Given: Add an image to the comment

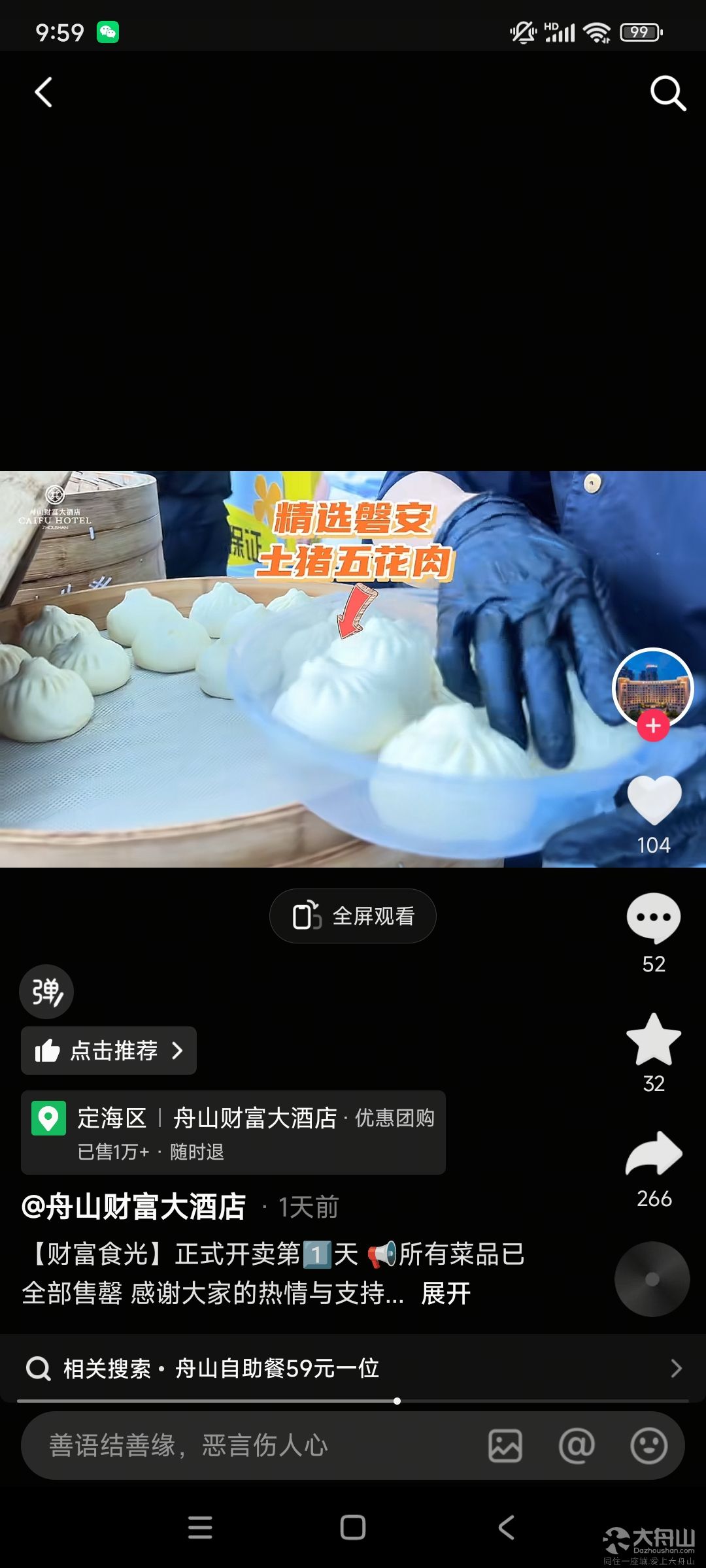Looking at the screenshot, I should click(505, 1445).
